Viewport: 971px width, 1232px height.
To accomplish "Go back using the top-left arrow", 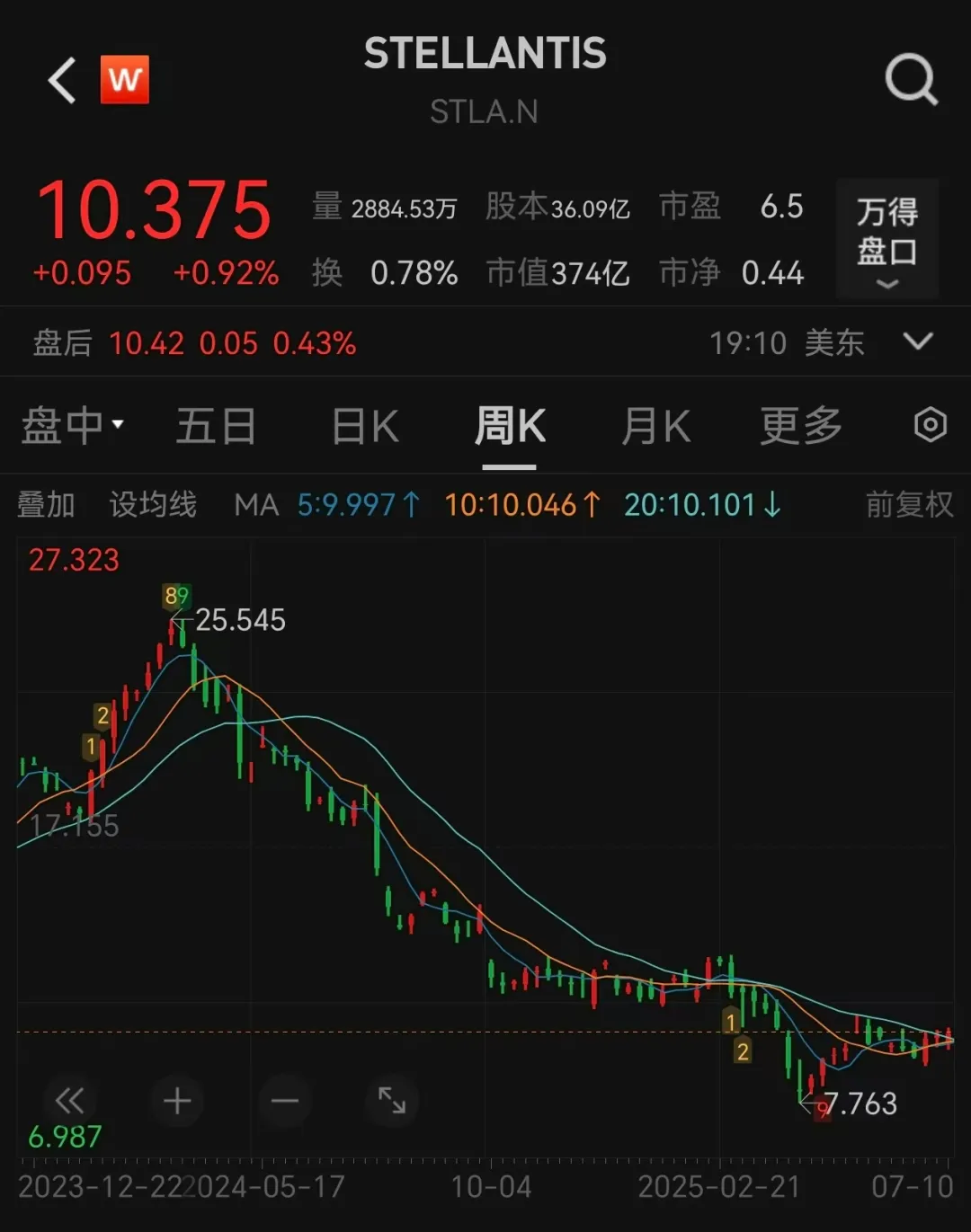I will point(62,81).
